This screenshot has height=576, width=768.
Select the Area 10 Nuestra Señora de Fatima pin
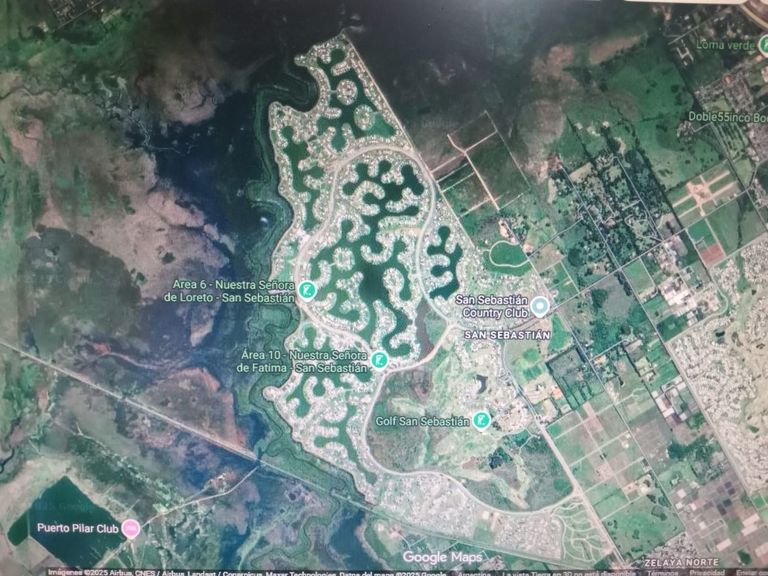click(x=380, y=361)
